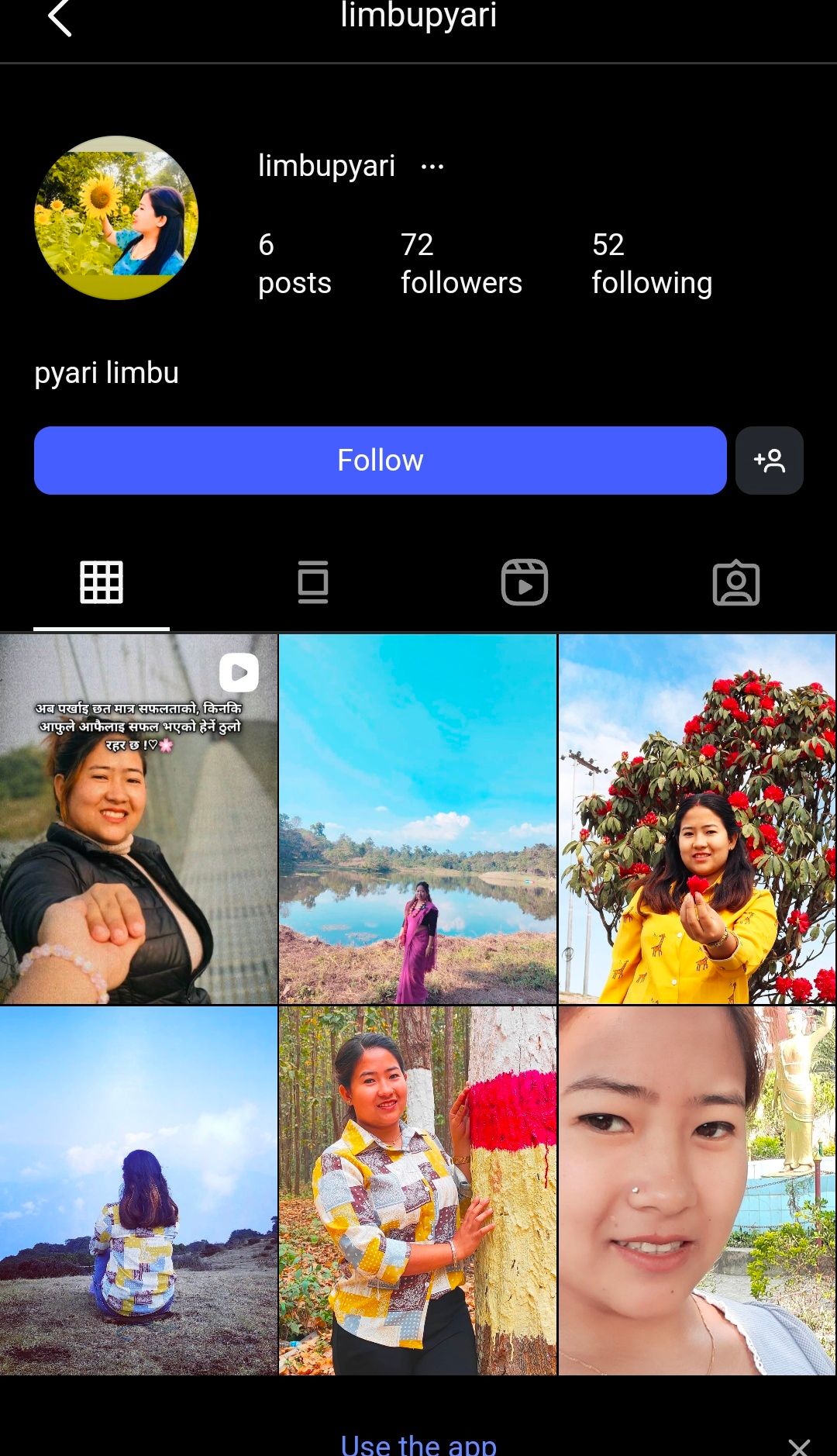Open the post of woman sitting facing away
Viewport: 837px width, 1456px height.
[139, 1191]
